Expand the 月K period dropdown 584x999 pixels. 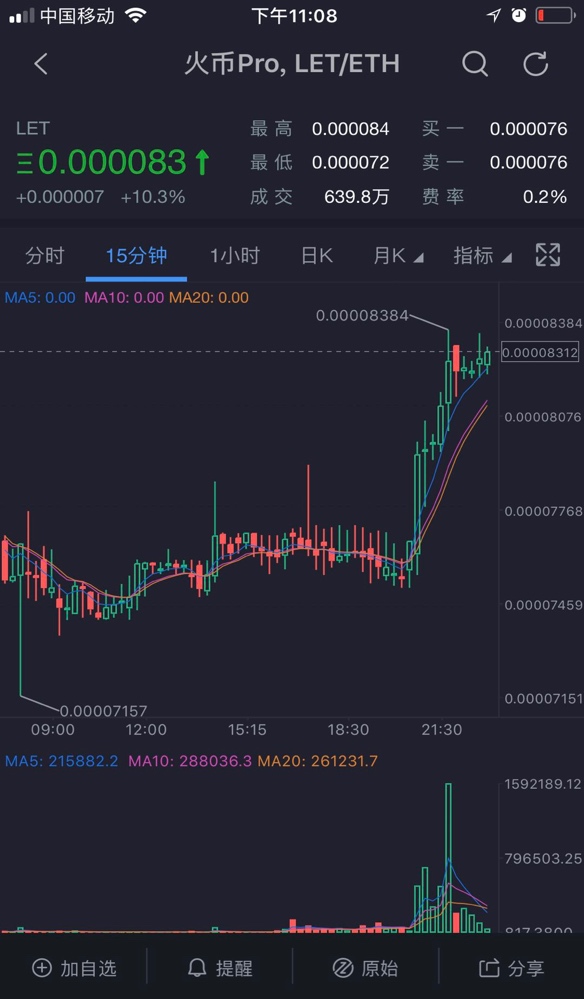(x=398, y=256)
